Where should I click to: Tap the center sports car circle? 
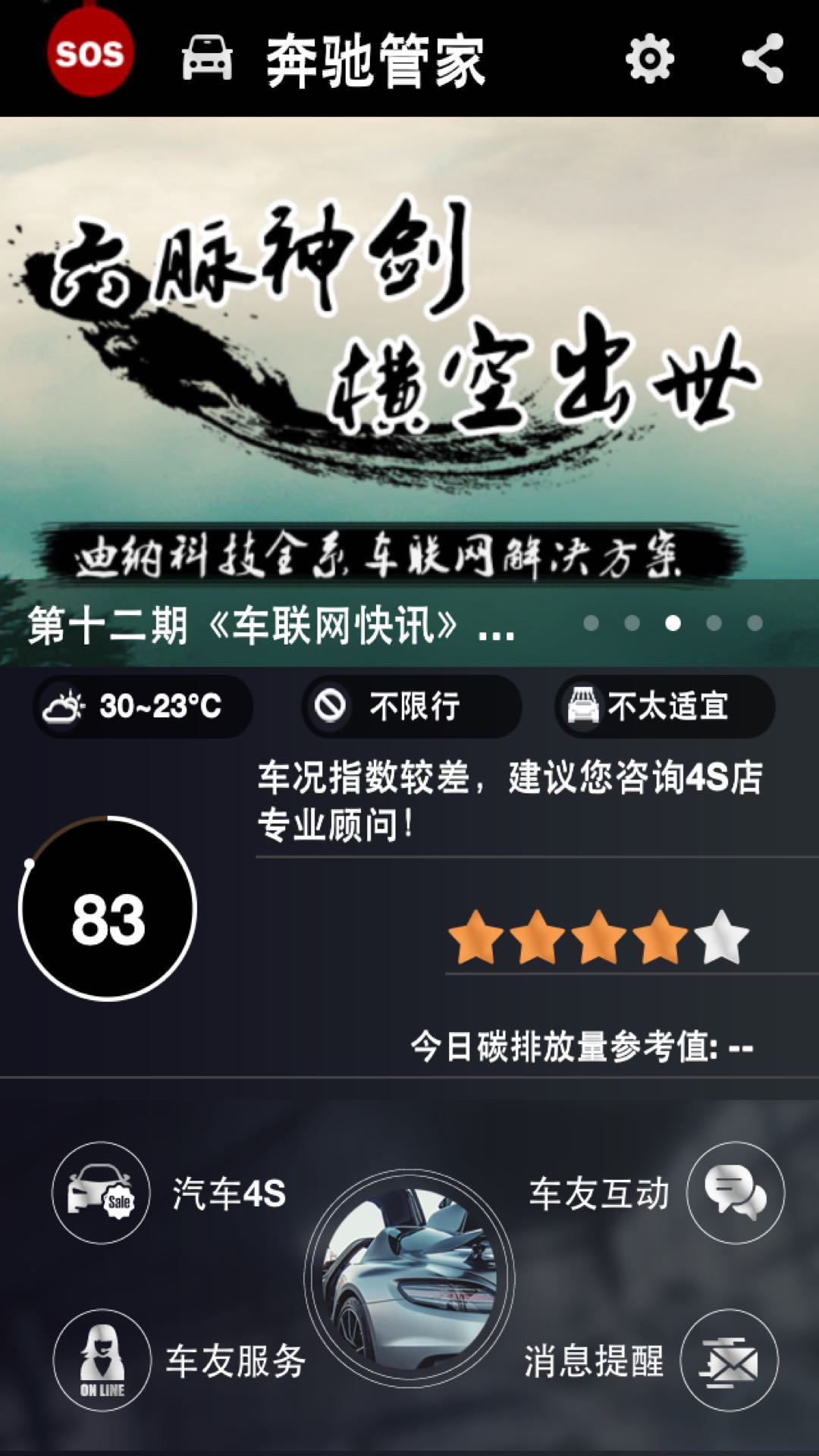pyautogui.click(x=409, y=1276)
